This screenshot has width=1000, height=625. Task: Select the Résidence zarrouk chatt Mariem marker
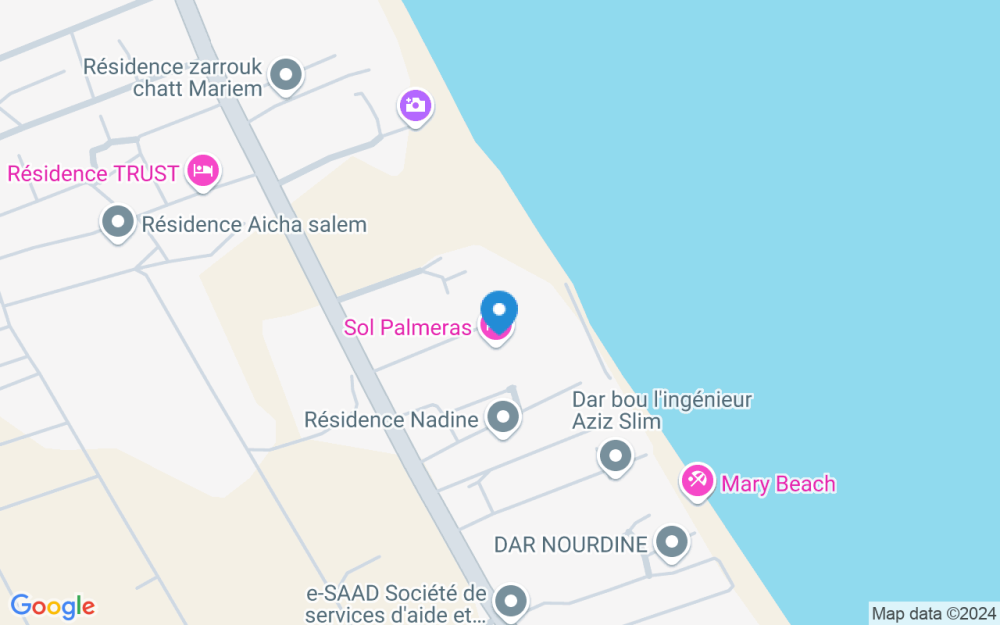pos(286,77)
